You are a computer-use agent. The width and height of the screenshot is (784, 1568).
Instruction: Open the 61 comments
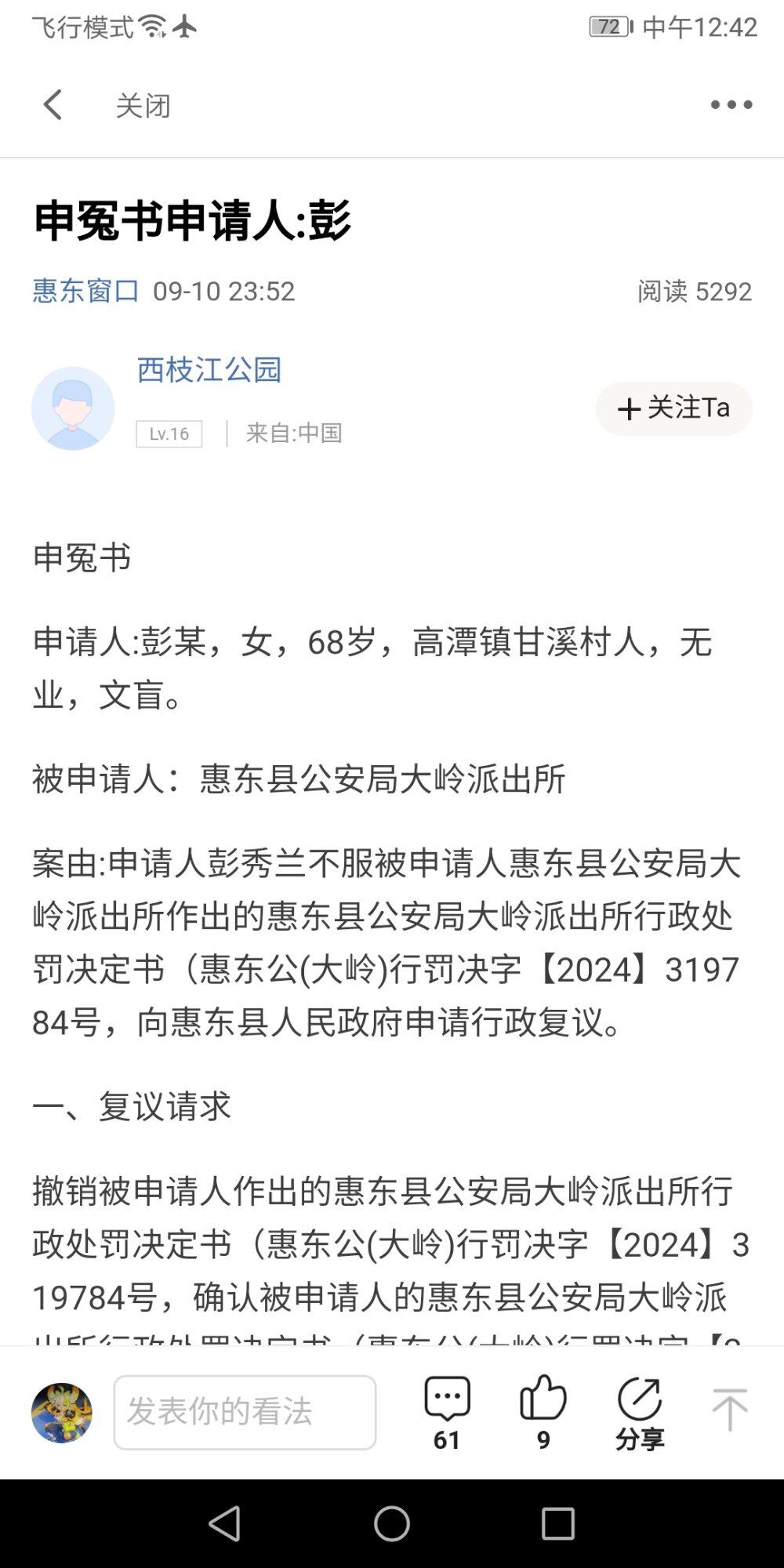pos(447,1411)
